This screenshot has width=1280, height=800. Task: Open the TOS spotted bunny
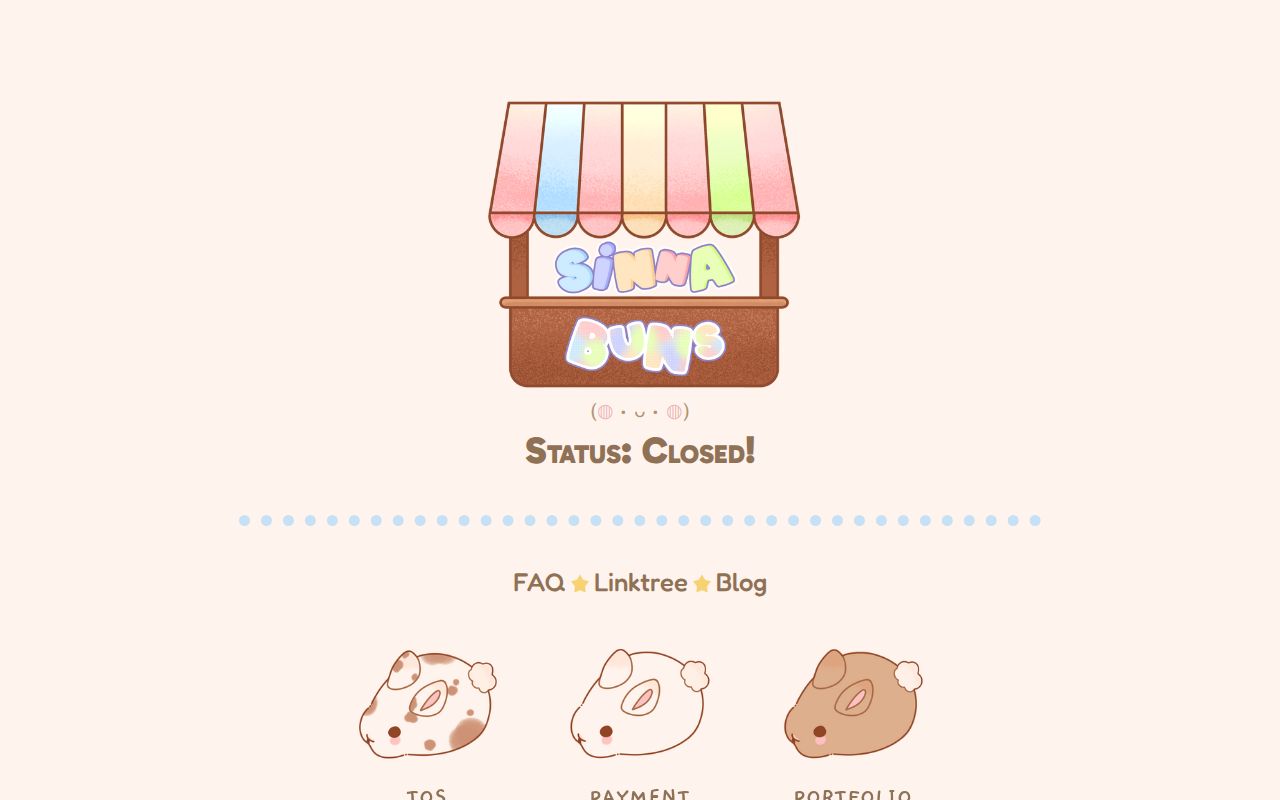427,705
